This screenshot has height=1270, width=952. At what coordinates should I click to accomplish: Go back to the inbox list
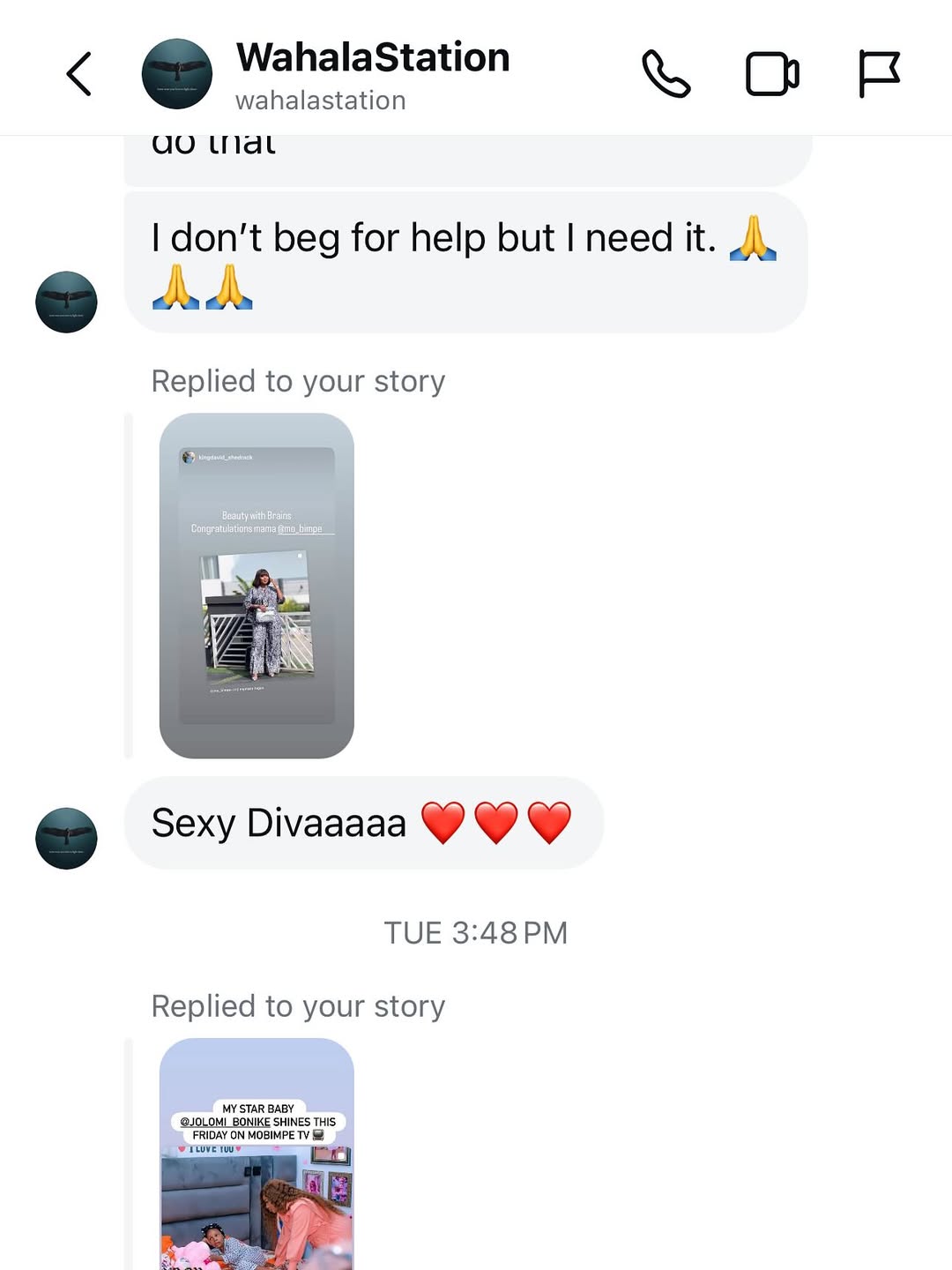(79, 74)
